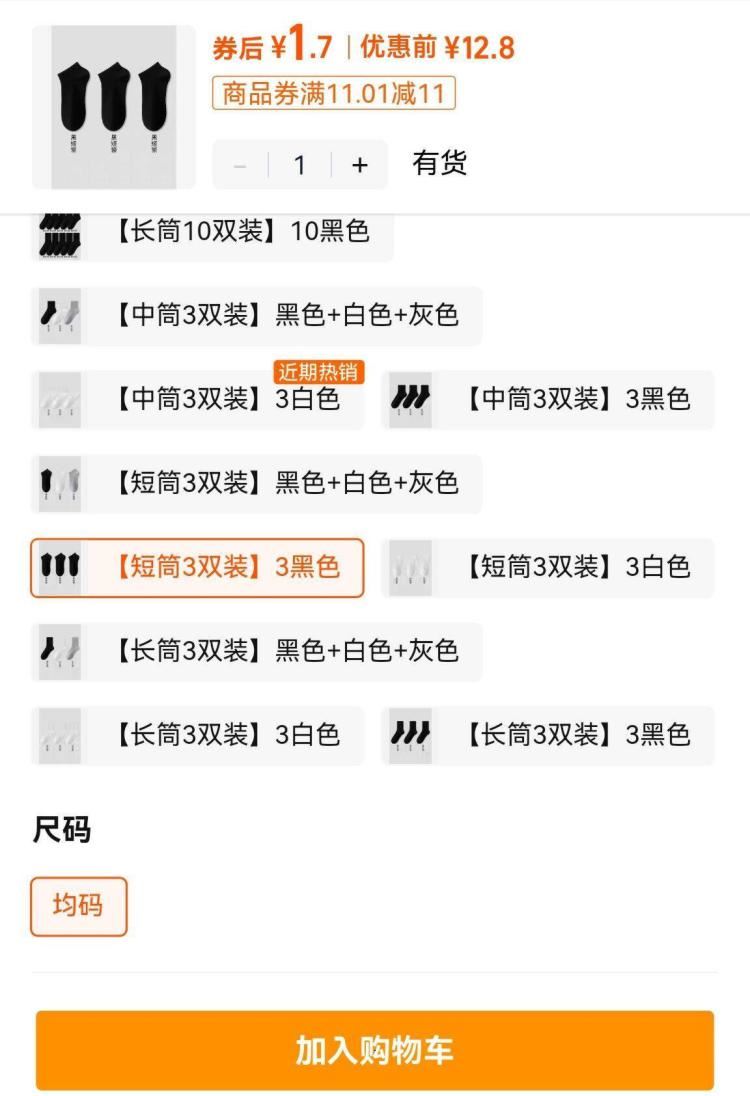Image resolution: width=750 pixels, height=1096 pixels.
Task: Tap 加入购物车 to add to cart
Action: pos(375,1050)
